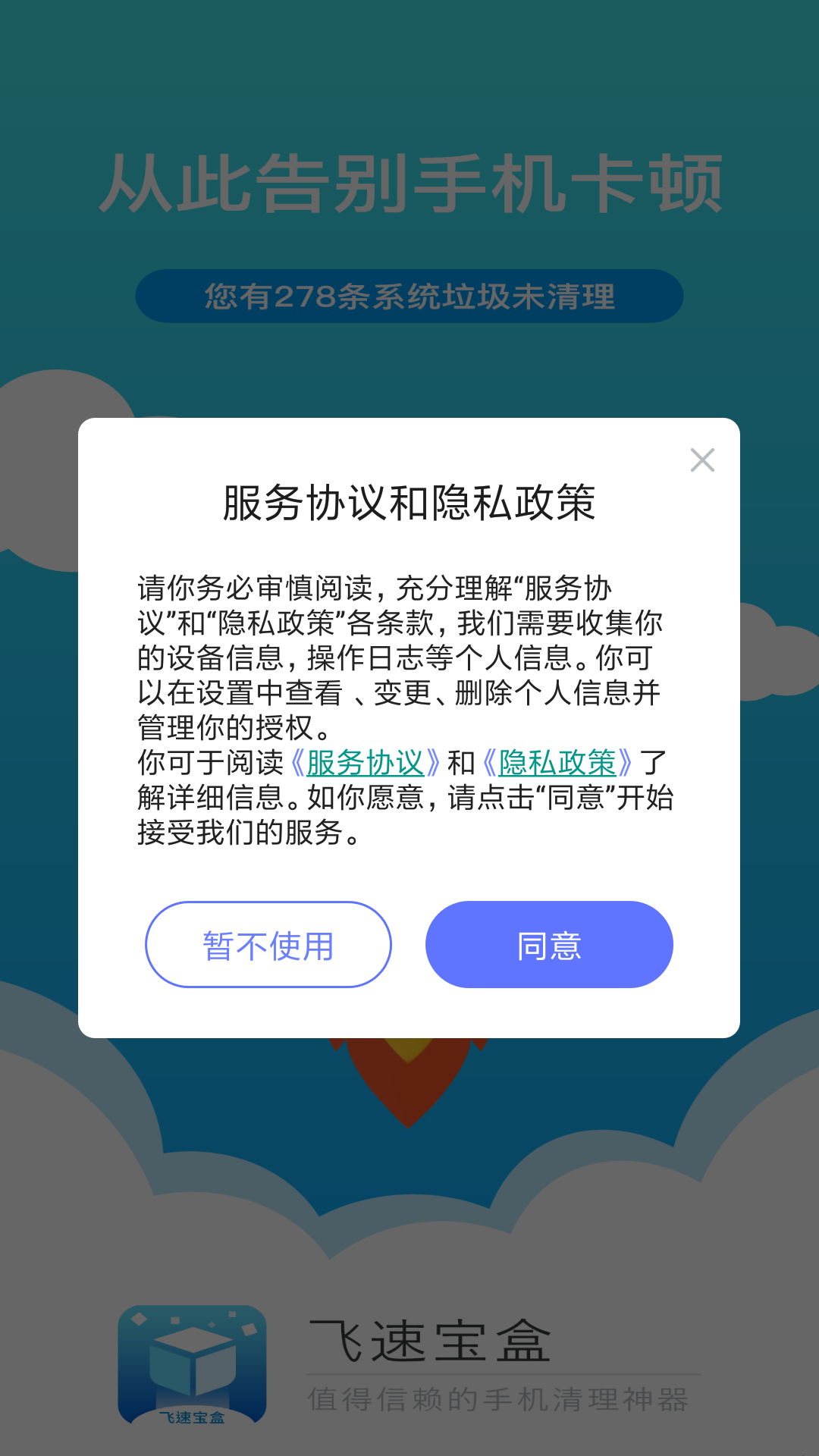Viewport: 819px width, 1456px height.
Task: Open the 服务协议 link
Action: [x=365, y=763]
